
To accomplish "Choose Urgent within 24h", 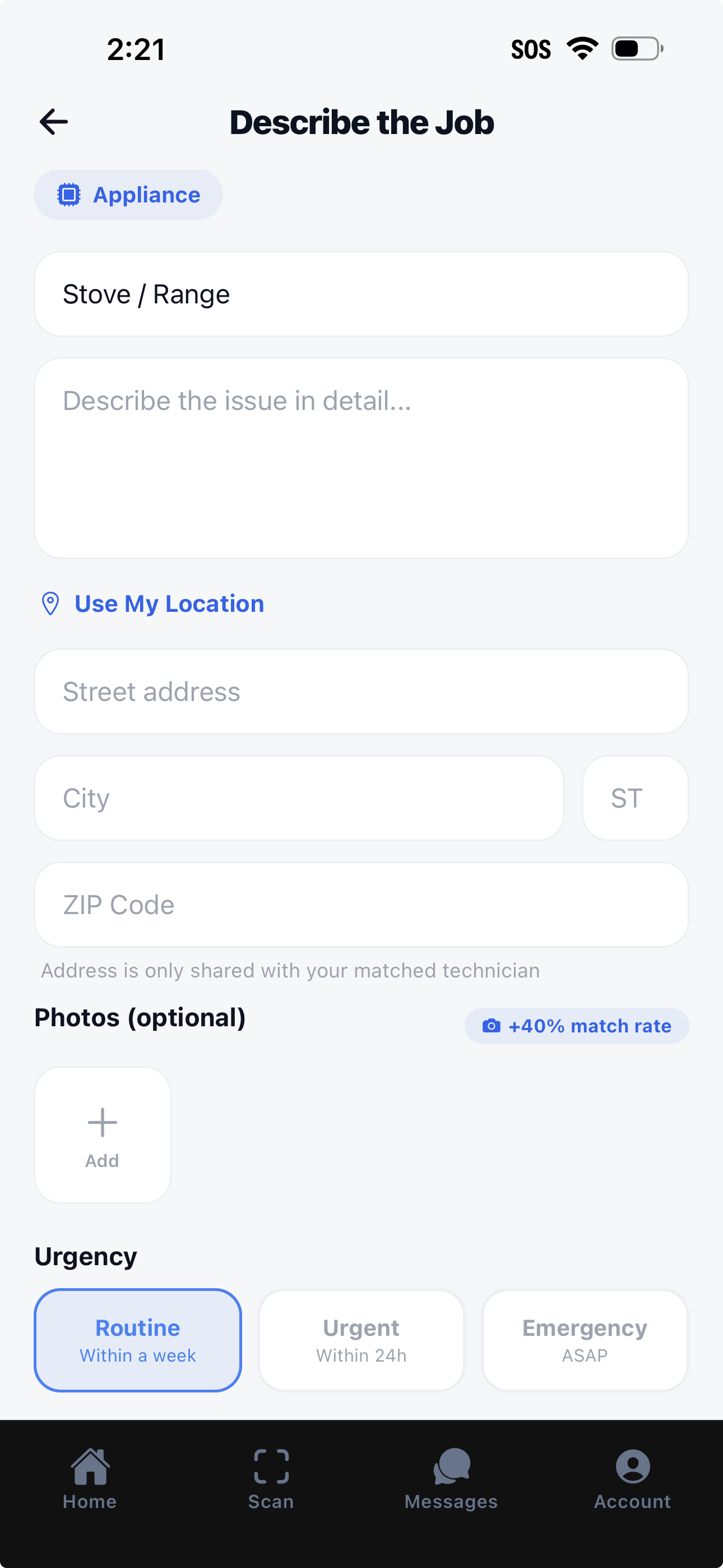I will [361, 1340].
